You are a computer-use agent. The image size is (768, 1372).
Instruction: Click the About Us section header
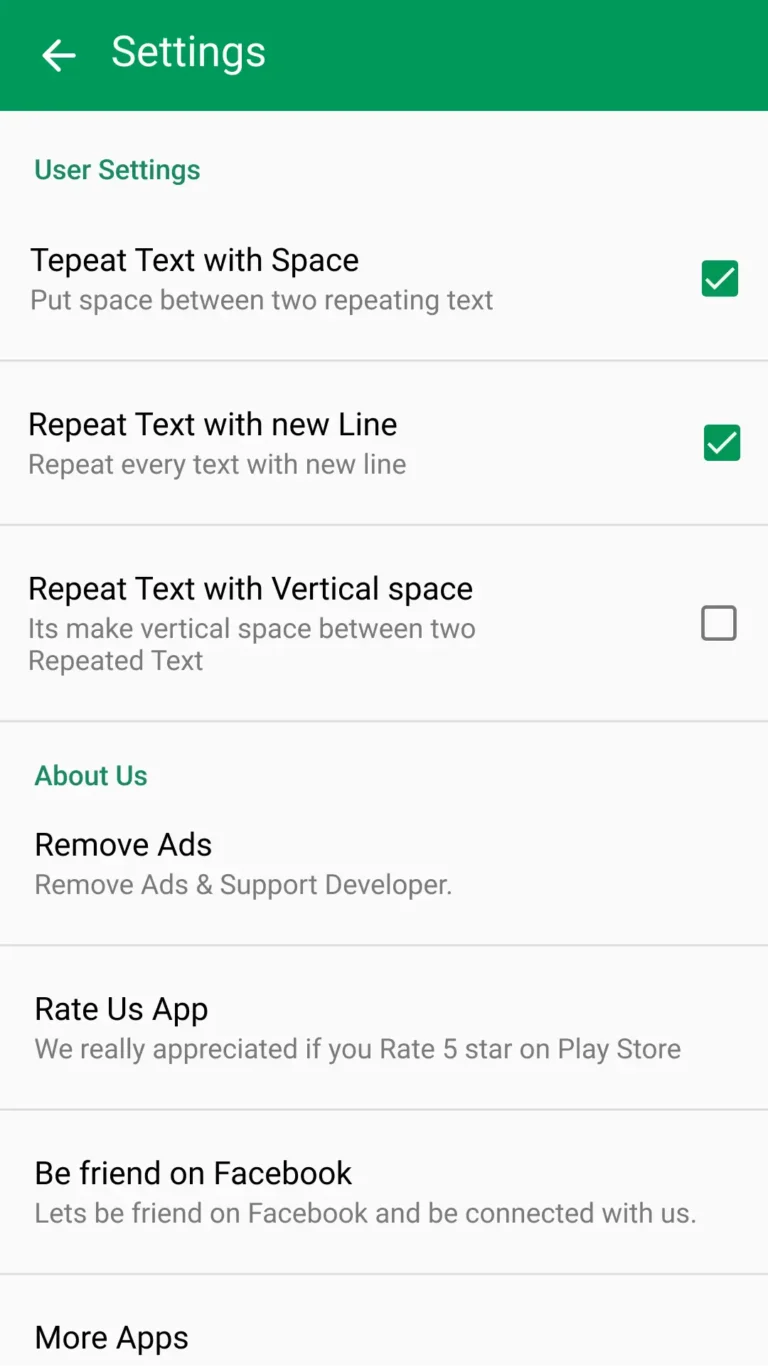click(91, 775)
